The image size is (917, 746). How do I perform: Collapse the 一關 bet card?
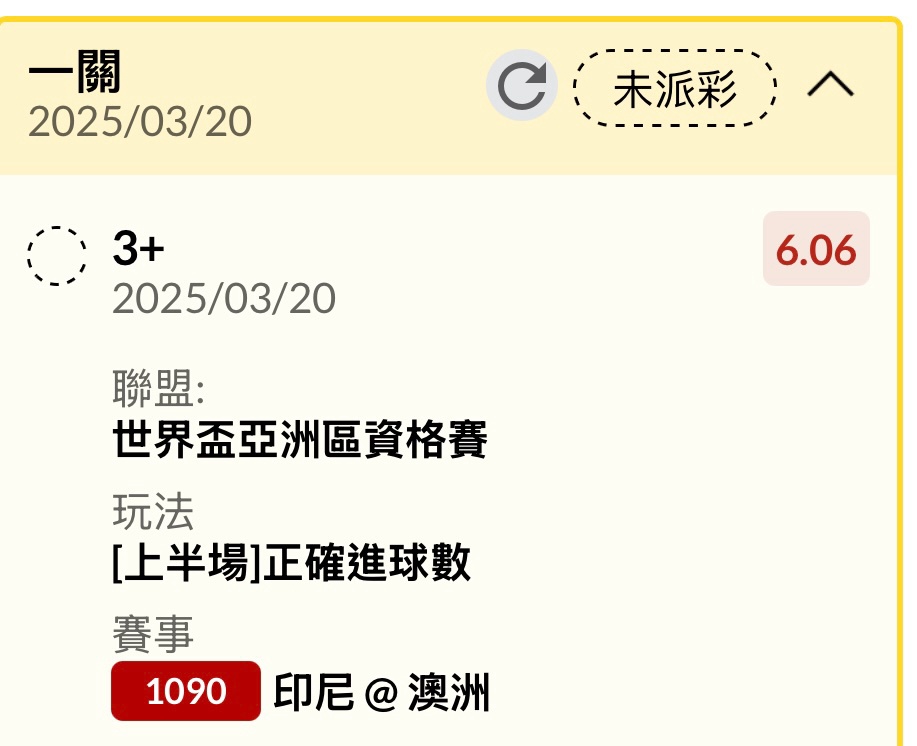coord(830,87)
